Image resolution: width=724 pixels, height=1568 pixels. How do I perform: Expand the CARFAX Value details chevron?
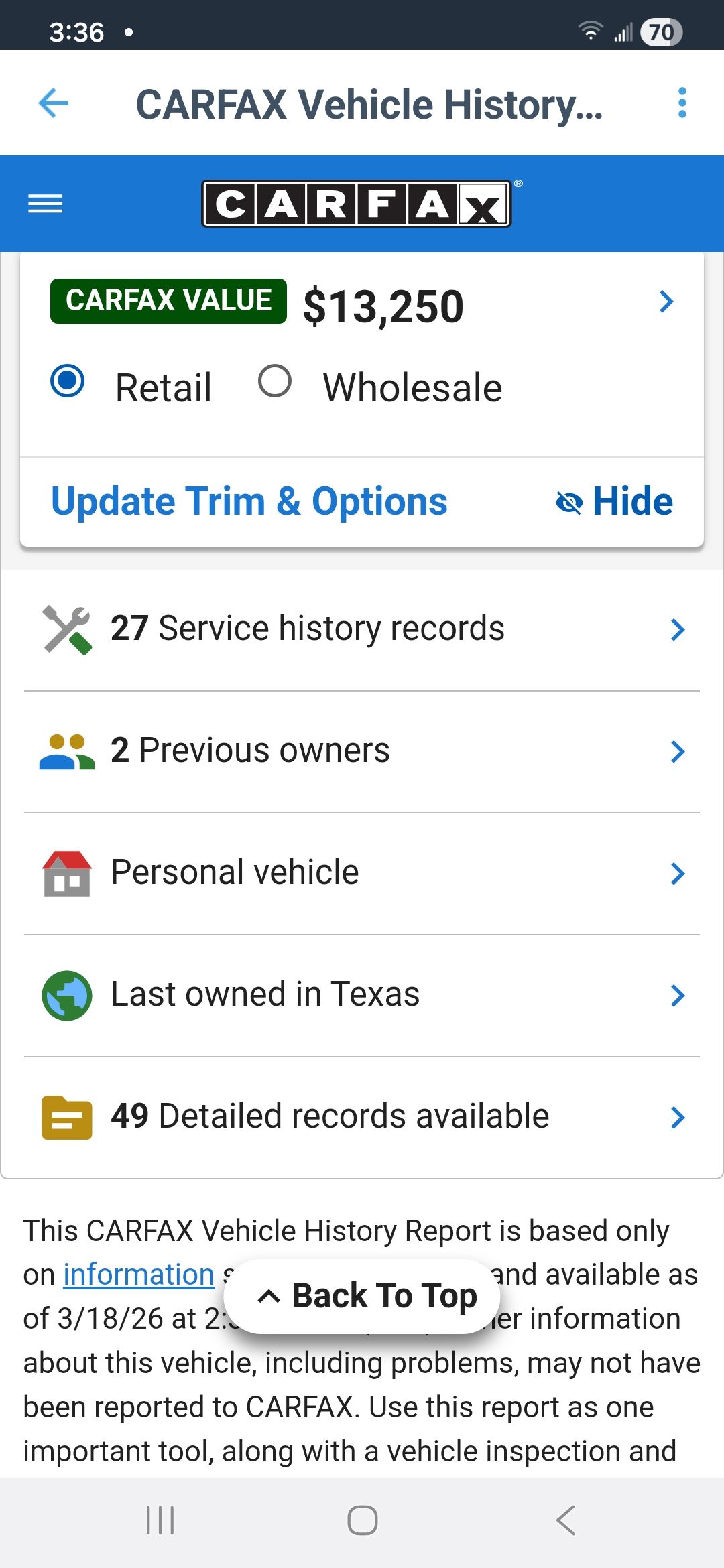(x=666, y=302)
